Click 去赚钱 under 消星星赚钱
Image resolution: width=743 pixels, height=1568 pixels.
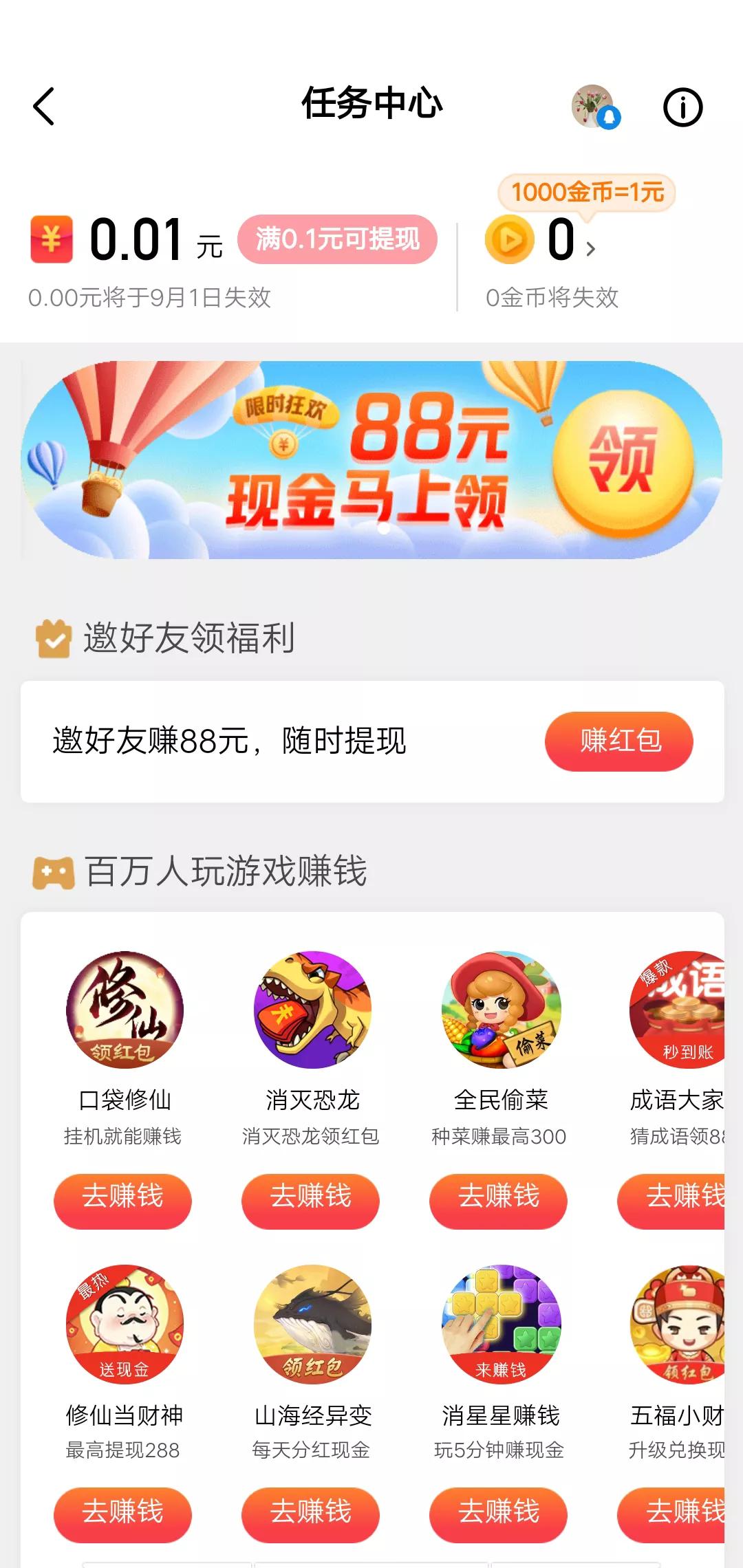tap(497, 1514)
